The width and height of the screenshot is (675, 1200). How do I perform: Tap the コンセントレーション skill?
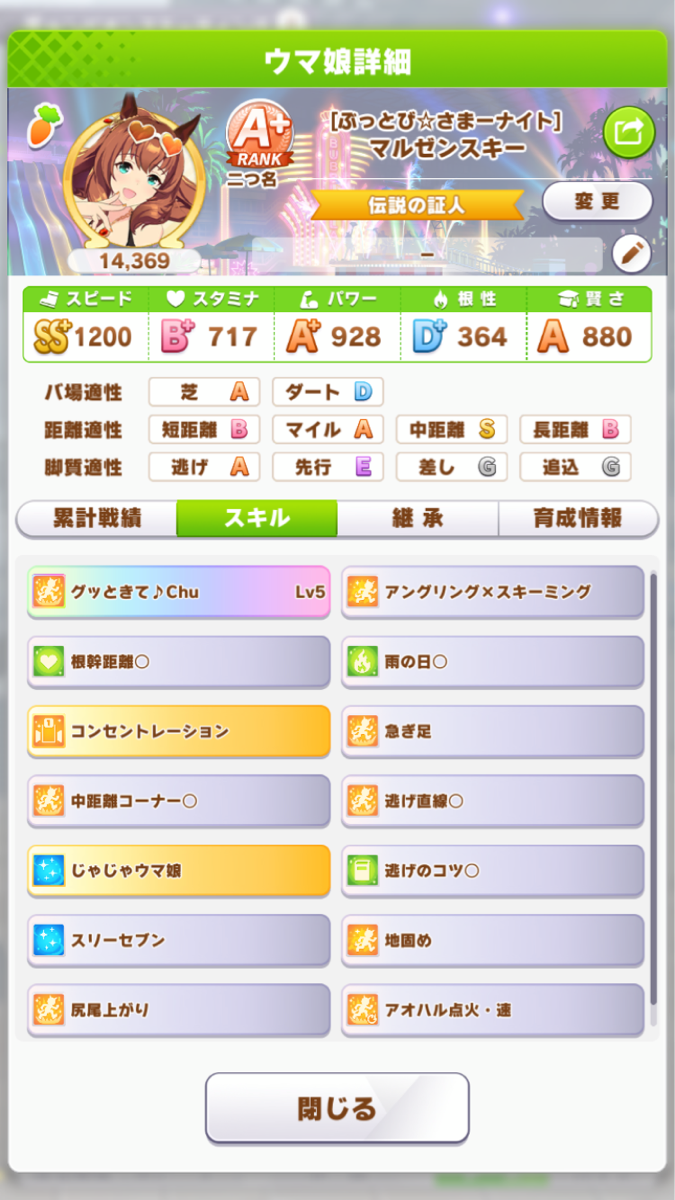pos(178,731)
